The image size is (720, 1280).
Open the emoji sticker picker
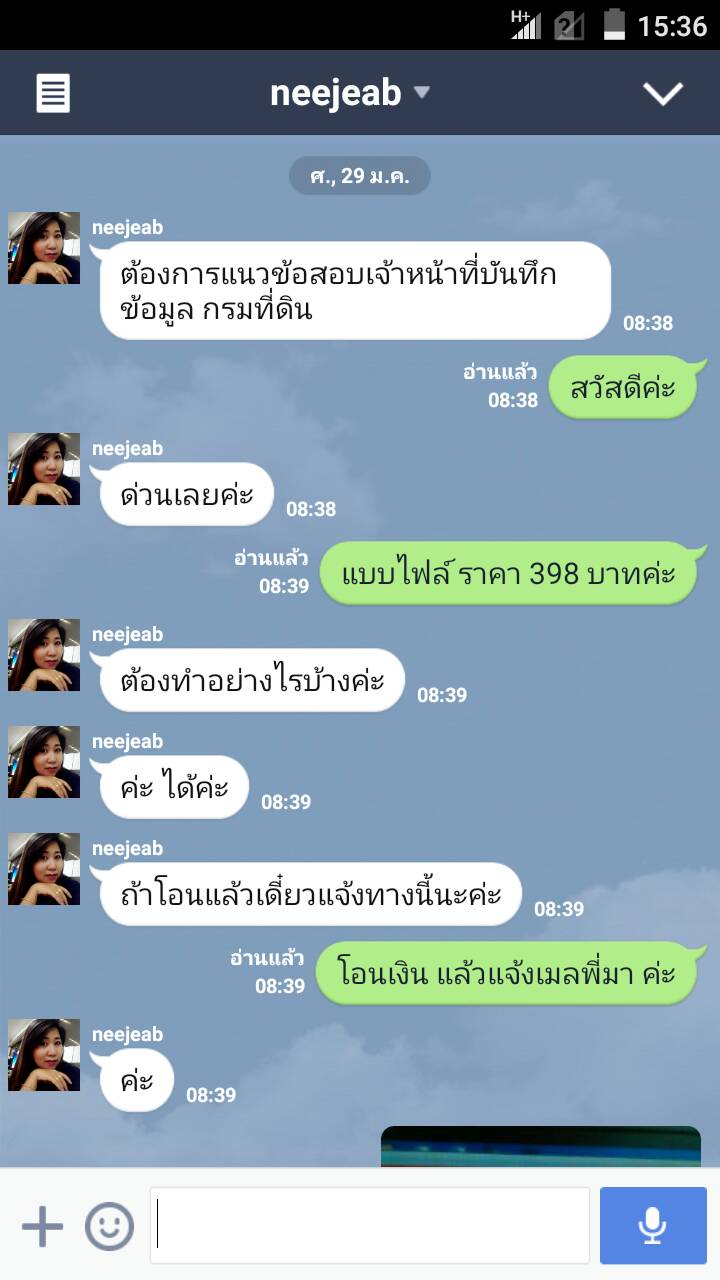click(109, 1226)
